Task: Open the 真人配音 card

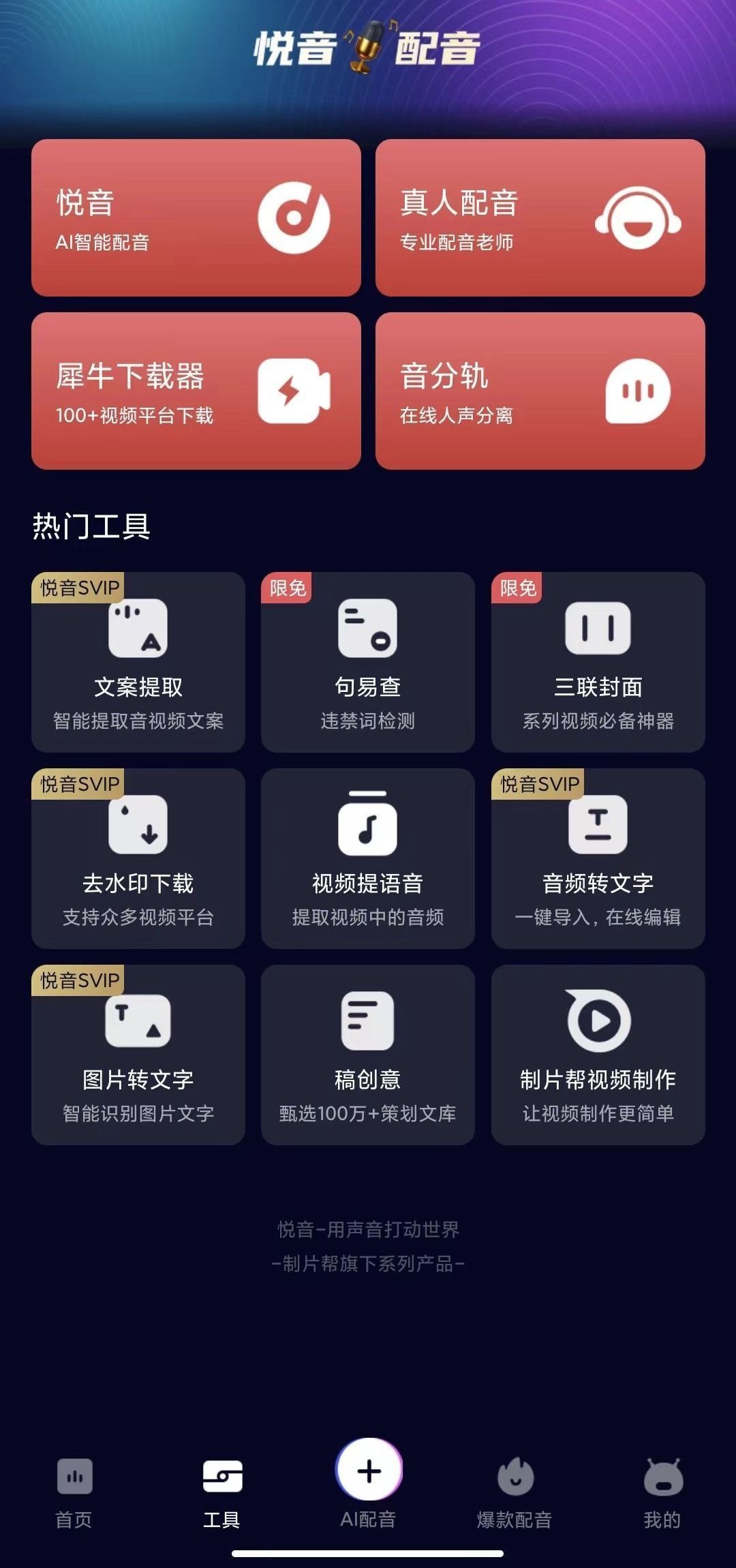Action: 540,217
